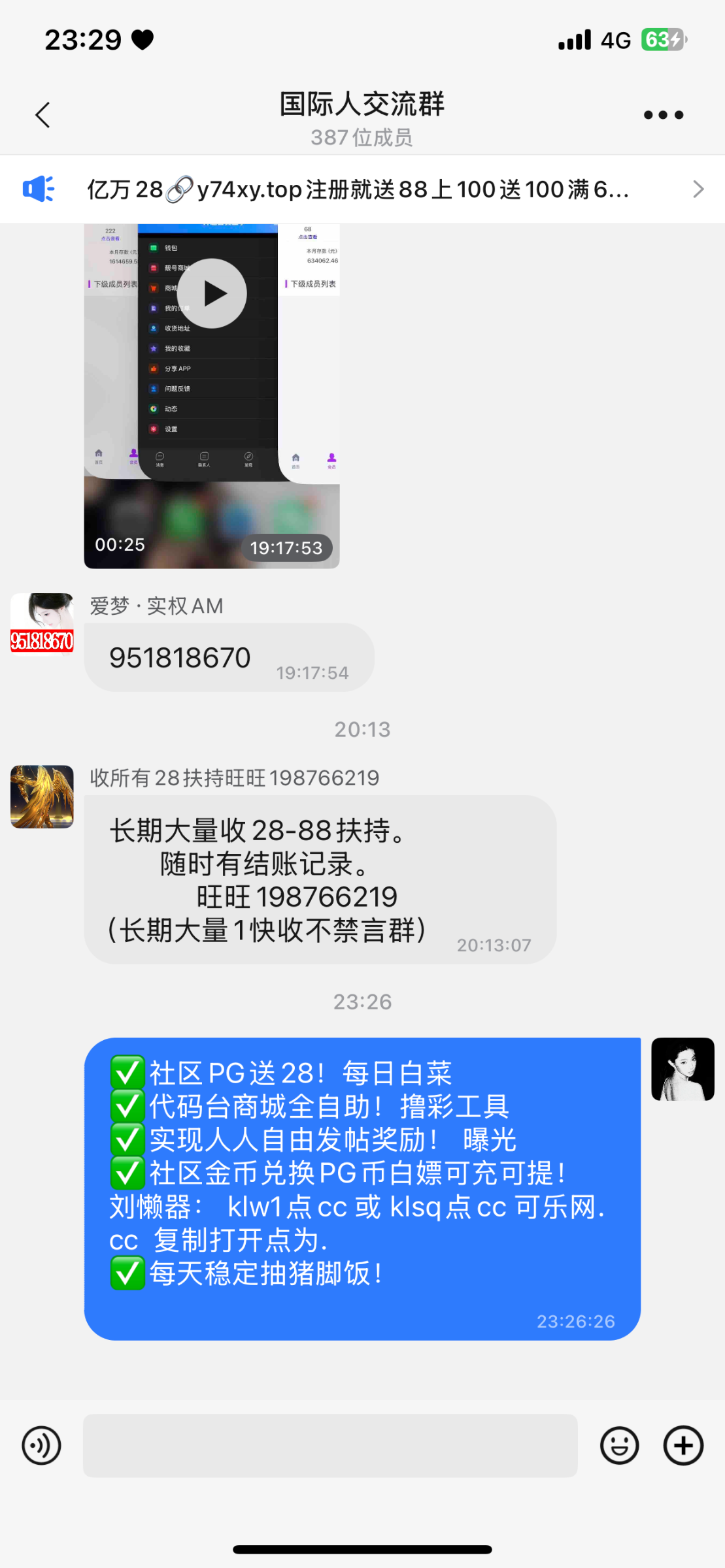
Task: Tap your own avatar beside the blue message
Action: pyautogui.click(x=683, y=1069)
